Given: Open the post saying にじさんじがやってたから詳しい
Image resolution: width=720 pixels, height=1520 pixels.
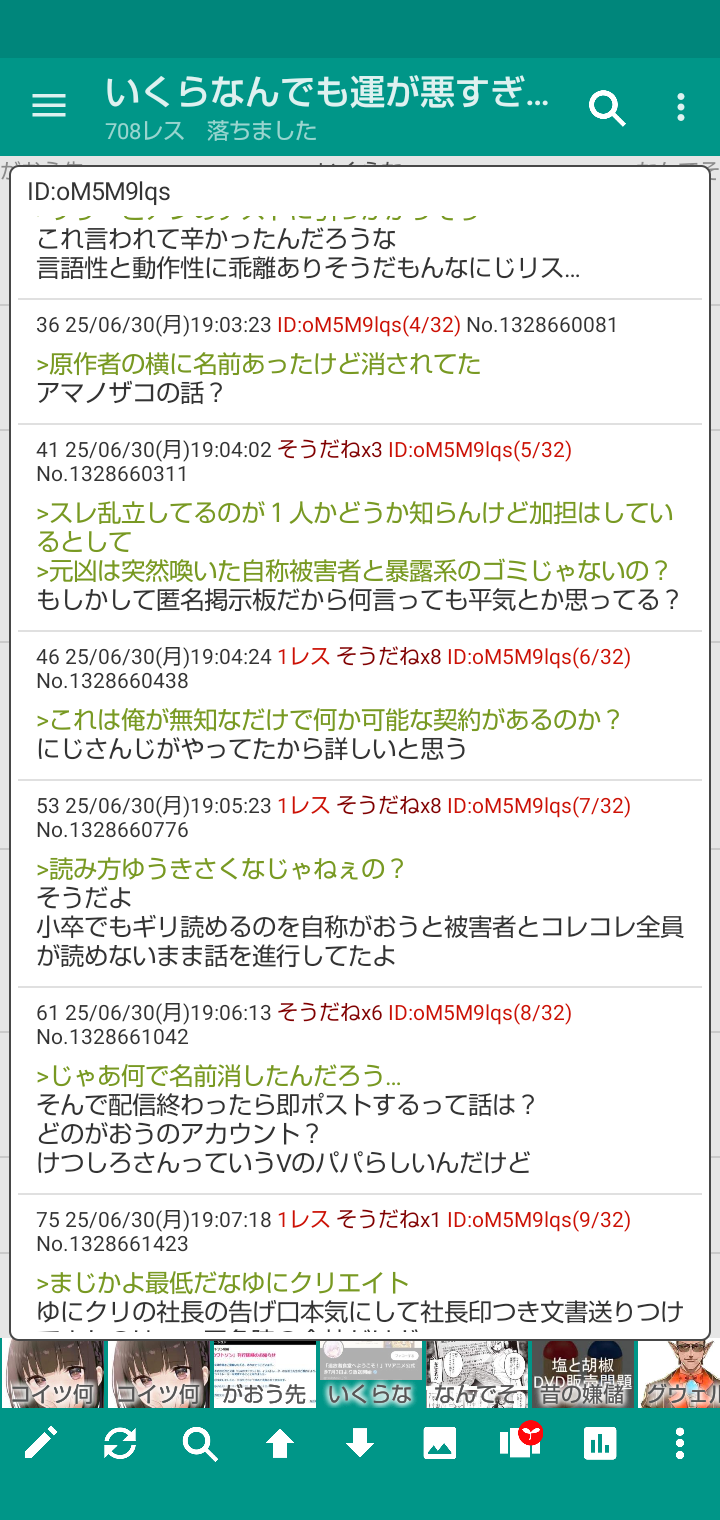Looking at the screenshot, I should point(360,705).
